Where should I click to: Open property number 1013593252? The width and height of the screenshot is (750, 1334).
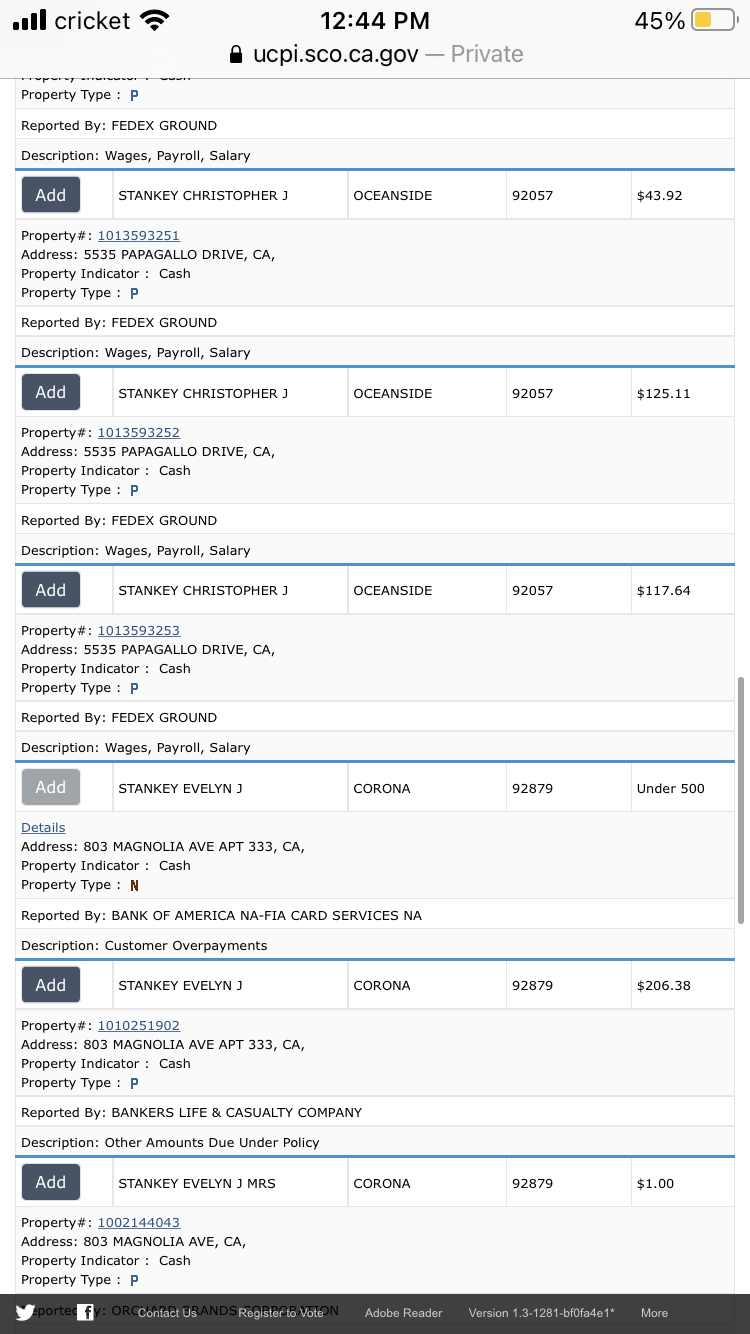tap(138, 433)
